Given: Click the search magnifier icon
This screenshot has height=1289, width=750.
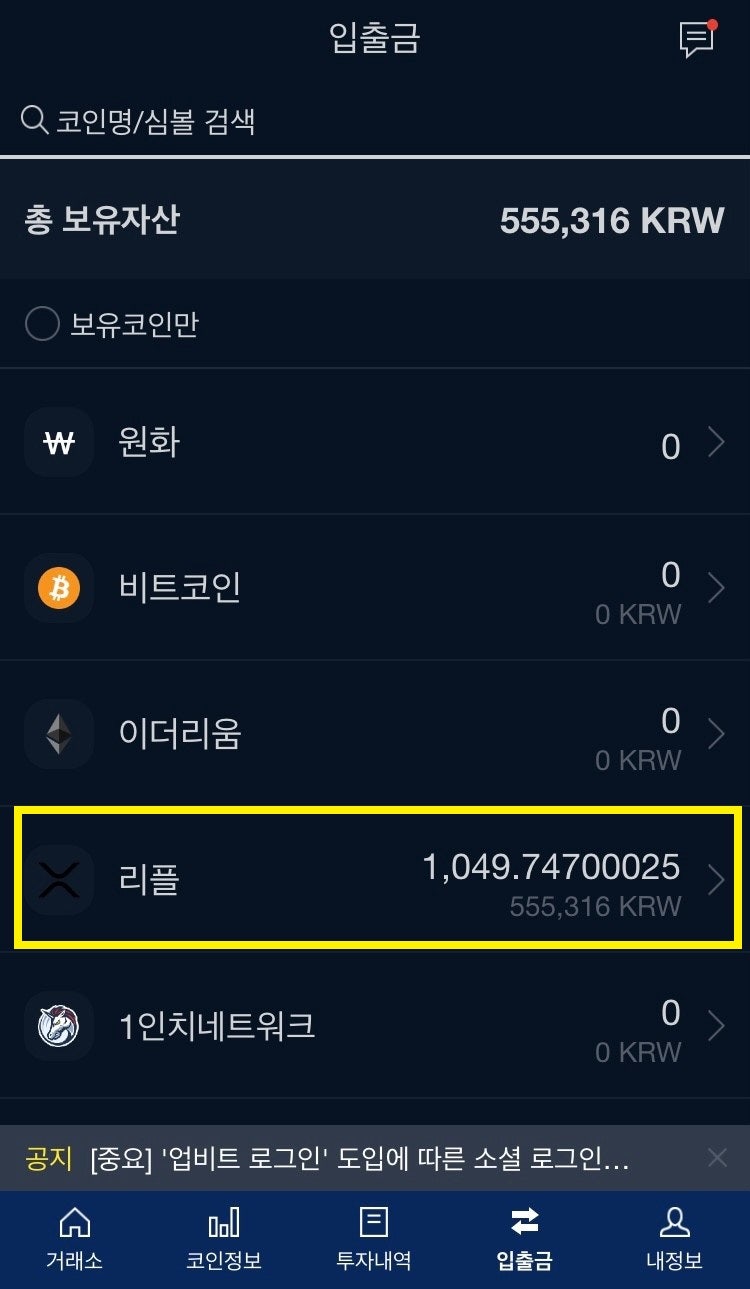Looking at the screenshot, I should click(x=33, y=119).
